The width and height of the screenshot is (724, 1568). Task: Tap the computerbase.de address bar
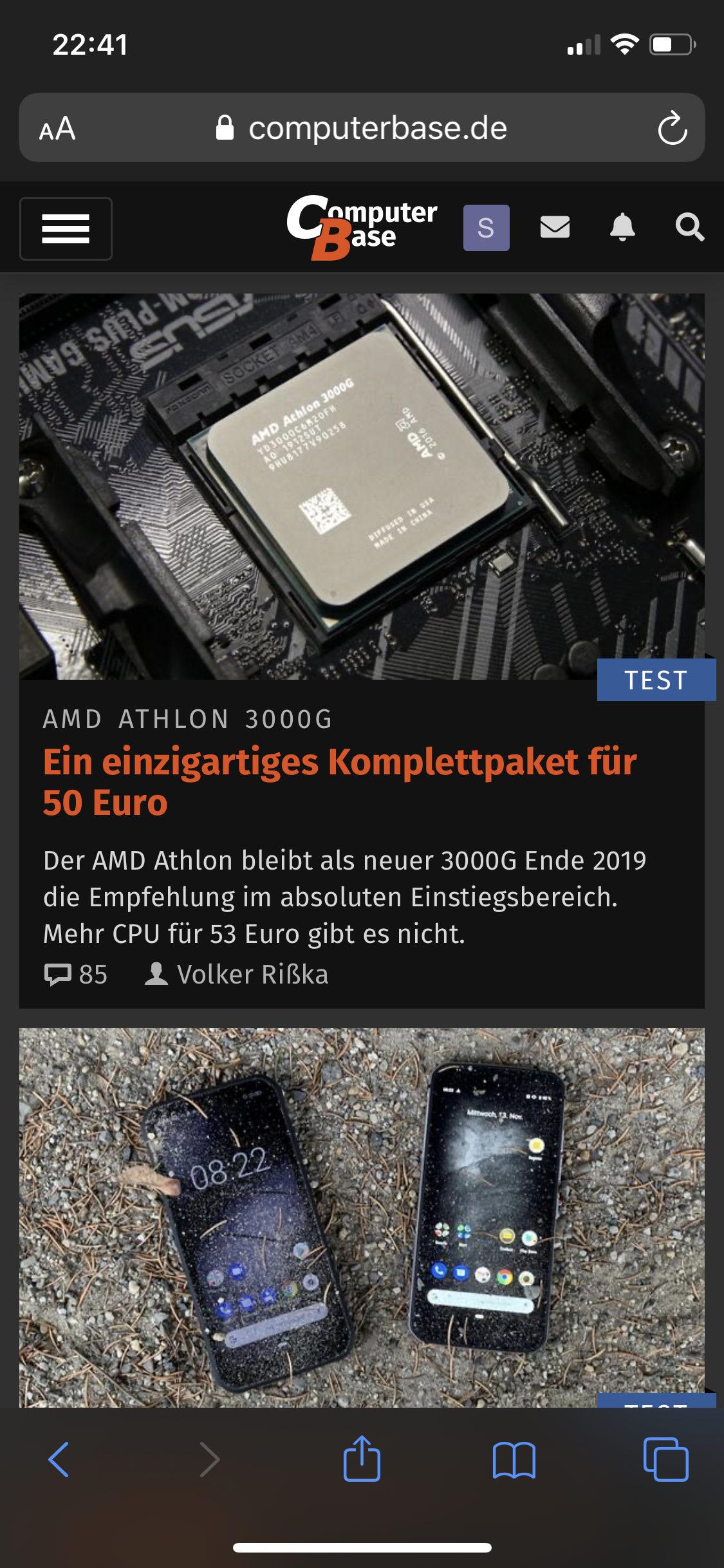coord(378,128)
